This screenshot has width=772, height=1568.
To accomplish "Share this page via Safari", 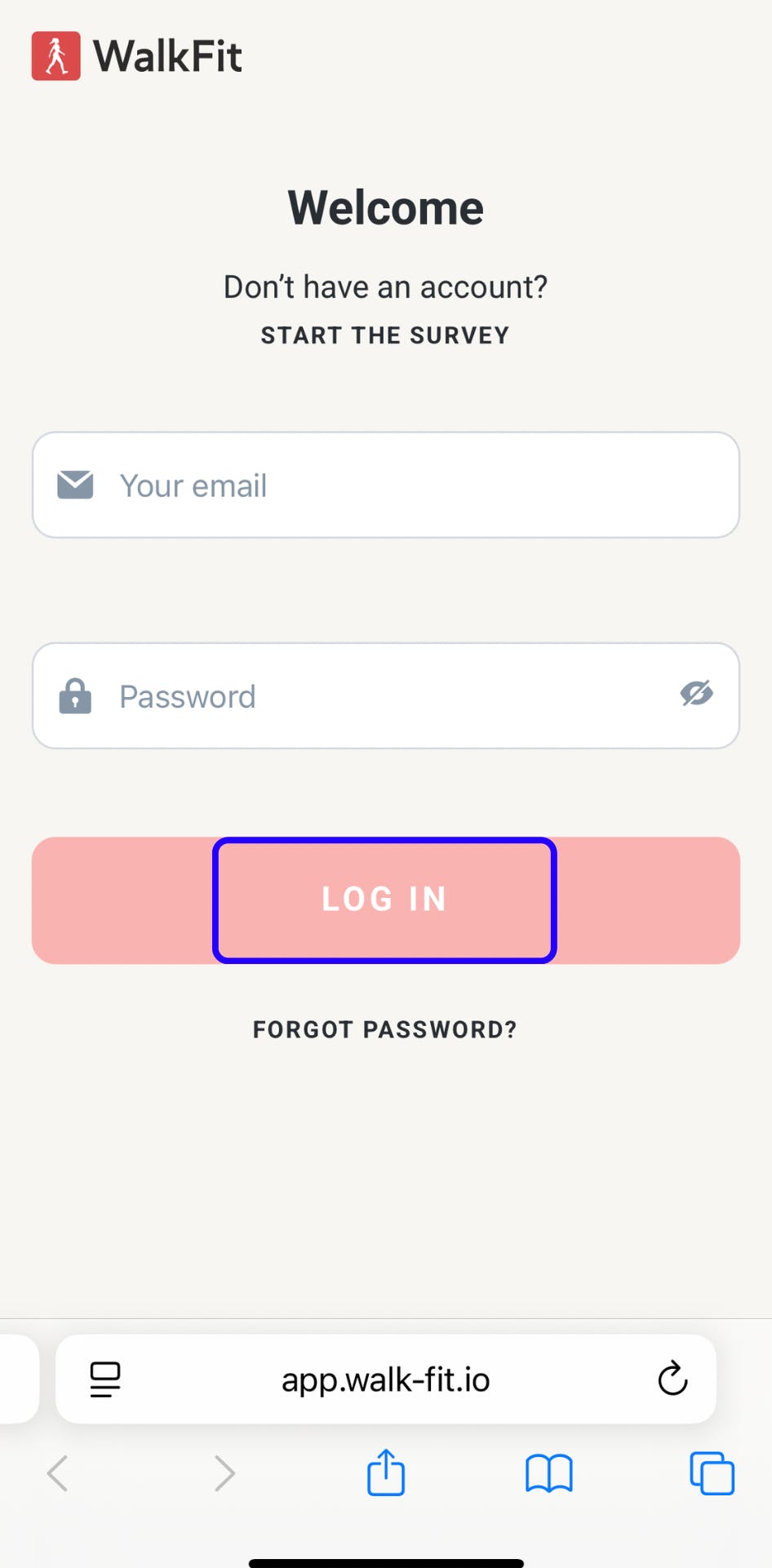I will pos(386,1473).
